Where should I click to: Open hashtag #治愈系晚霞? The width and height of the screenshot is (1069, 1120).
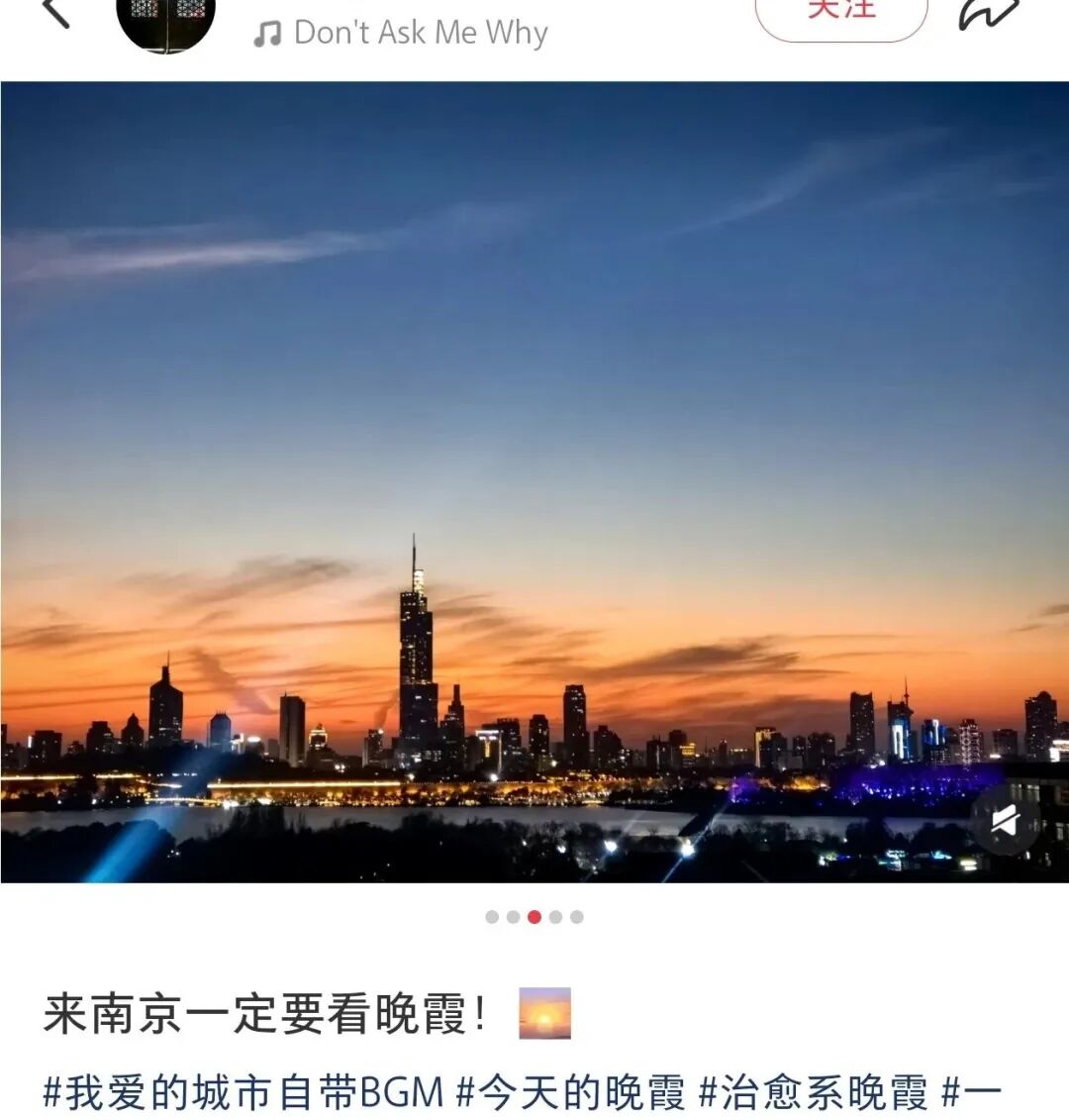pos(813,1093)
